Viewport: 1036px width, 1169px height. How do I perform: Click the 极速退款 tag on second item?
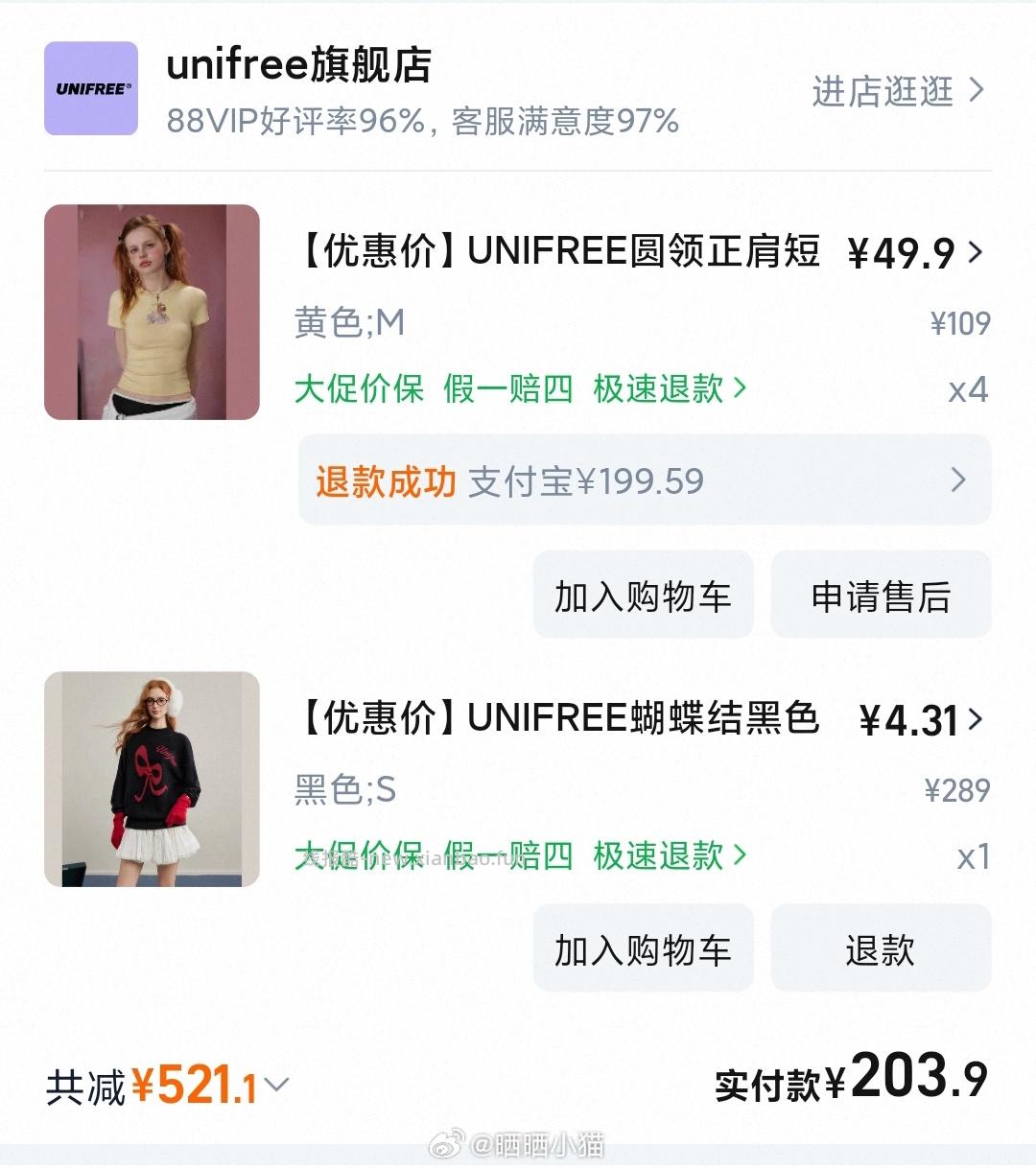661,856
